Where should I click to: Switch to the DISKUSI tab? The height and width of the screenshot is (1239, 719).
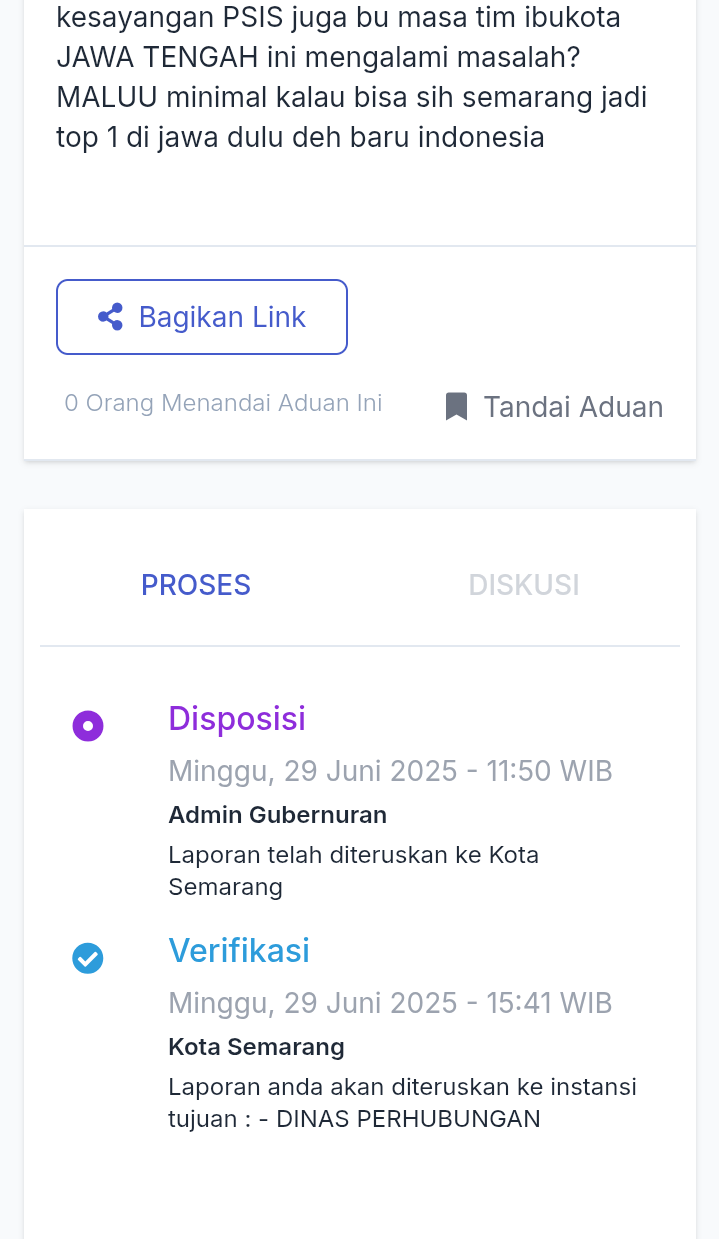[x=524, y=585]
